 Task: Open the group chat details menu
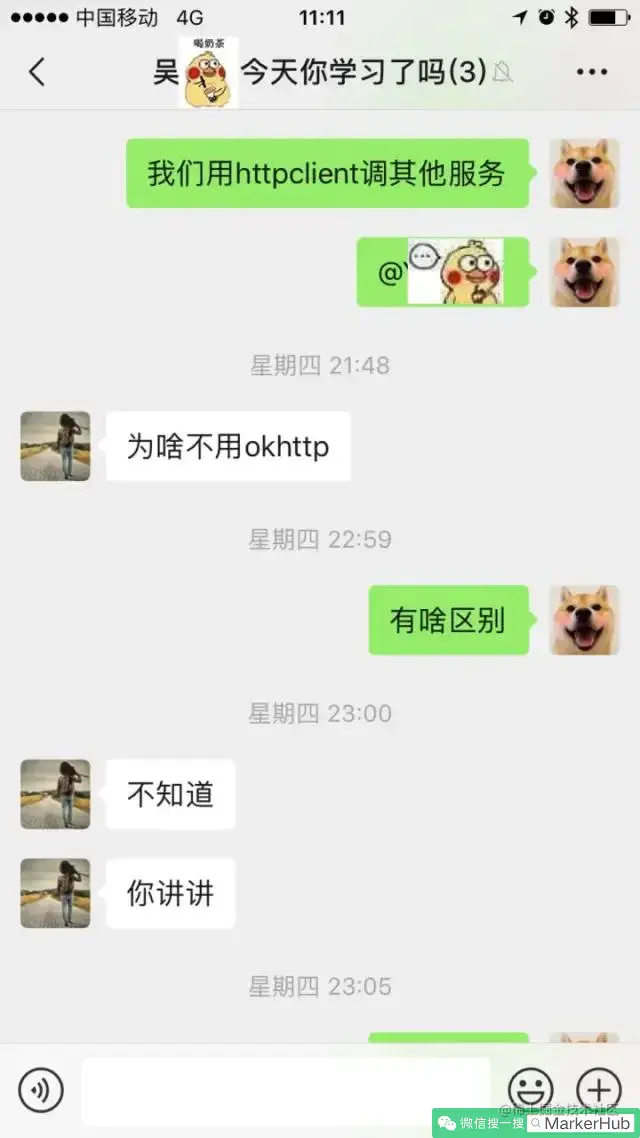(x=592, y=72)
